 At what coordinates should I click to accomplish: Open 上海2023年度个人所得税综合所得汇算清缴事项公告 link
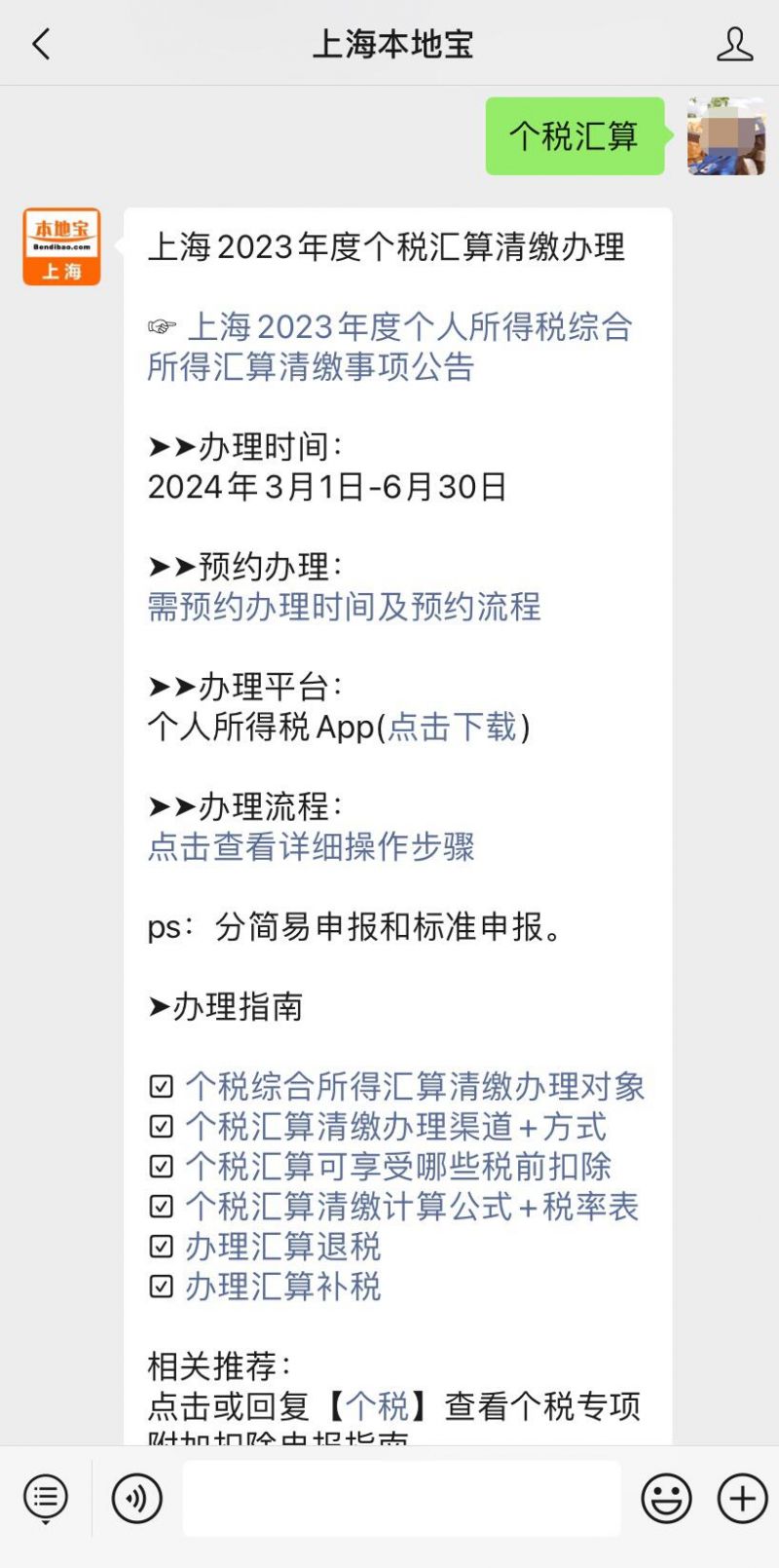pyautogui.click(x=389, y=346)
